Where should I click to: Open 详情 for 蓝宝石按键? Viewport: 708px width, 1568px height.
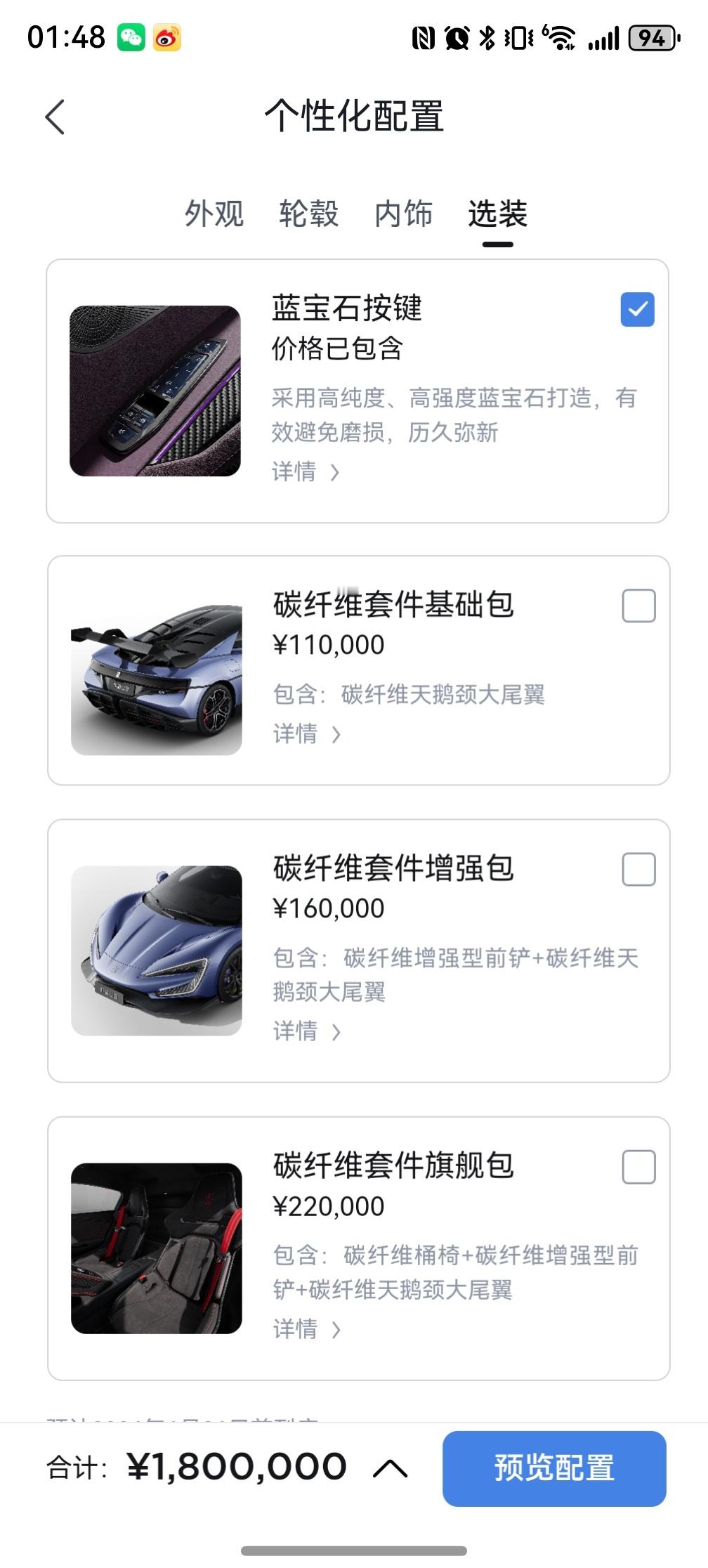(306, 472)
